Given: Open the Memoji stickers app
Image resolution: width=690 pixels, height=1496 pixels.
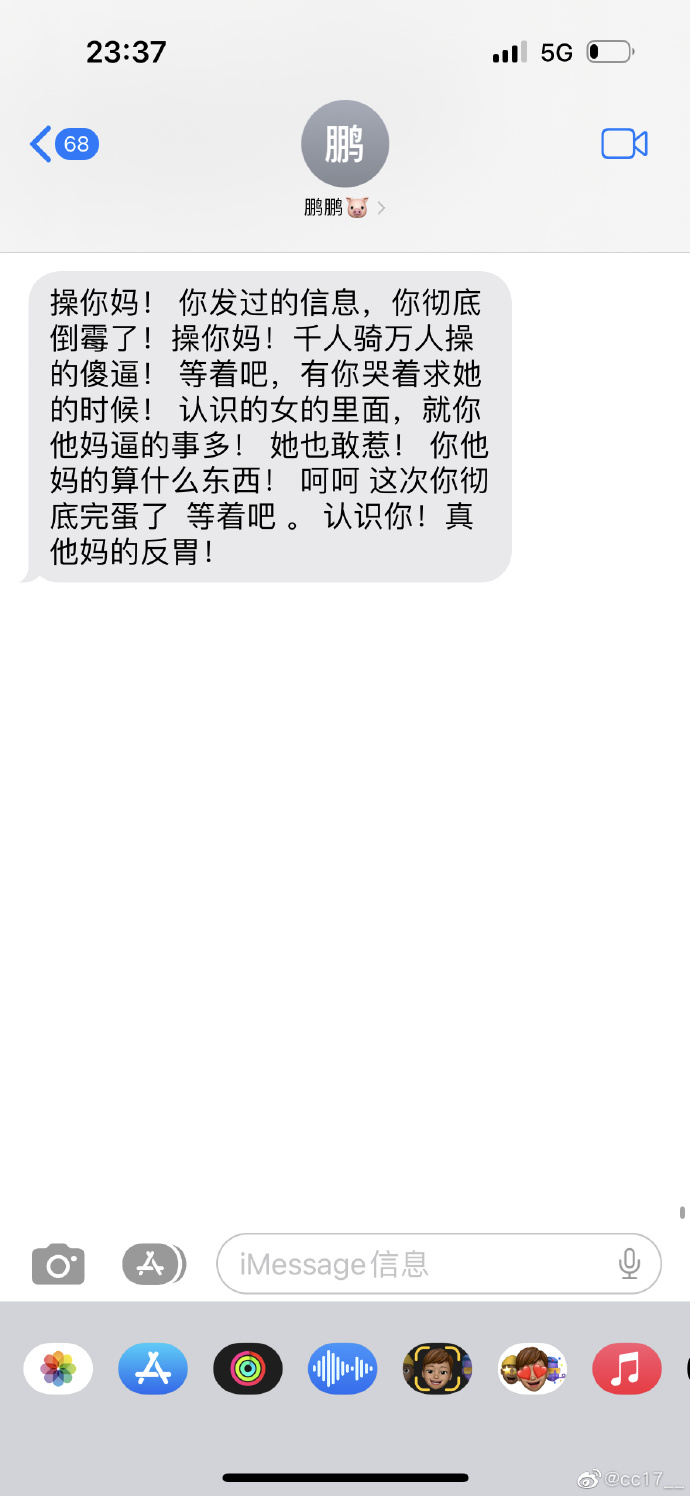Looking at the screenshot, I should tap(532, 1368).
